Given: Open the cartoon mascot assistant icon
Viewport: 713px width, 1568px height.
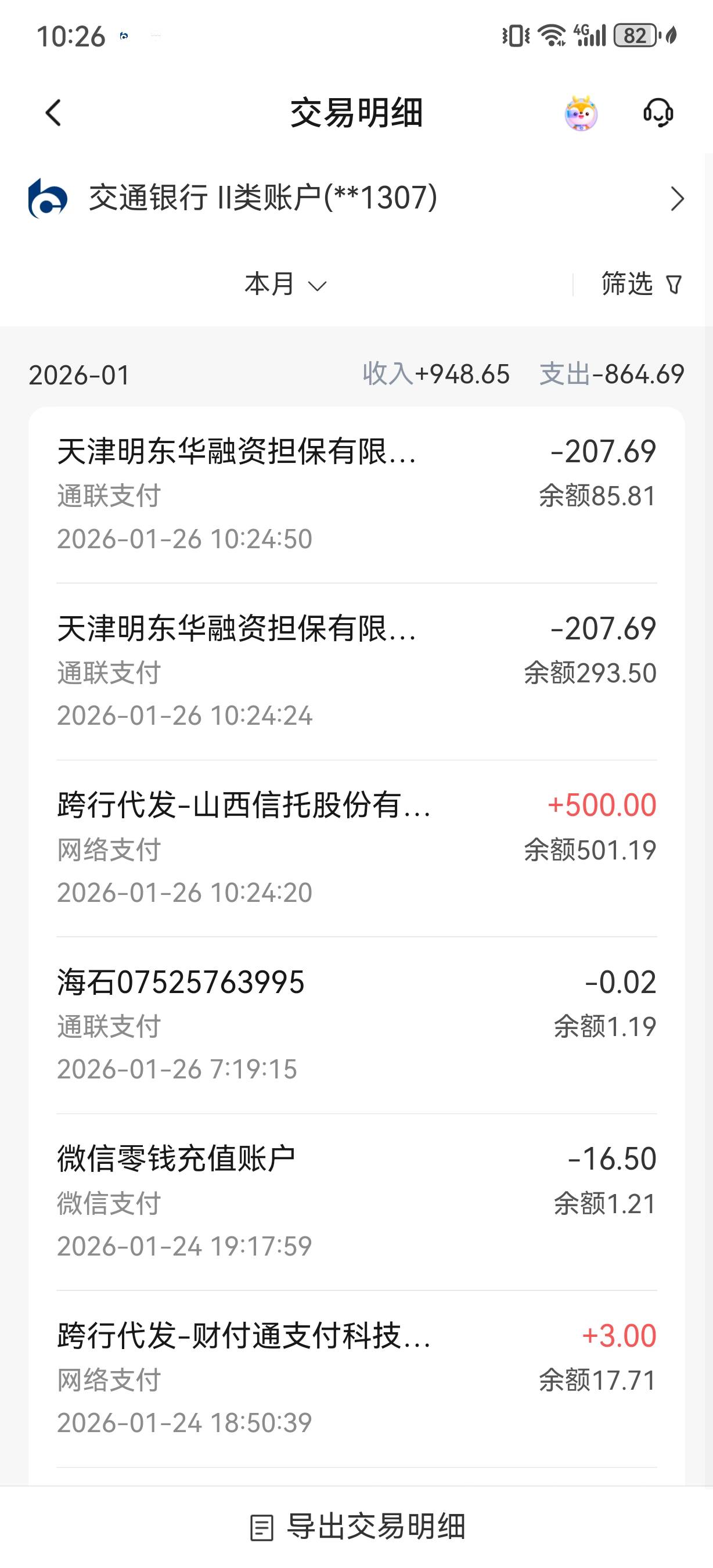Looking at the screenshot, I should [x=581, y=113].
